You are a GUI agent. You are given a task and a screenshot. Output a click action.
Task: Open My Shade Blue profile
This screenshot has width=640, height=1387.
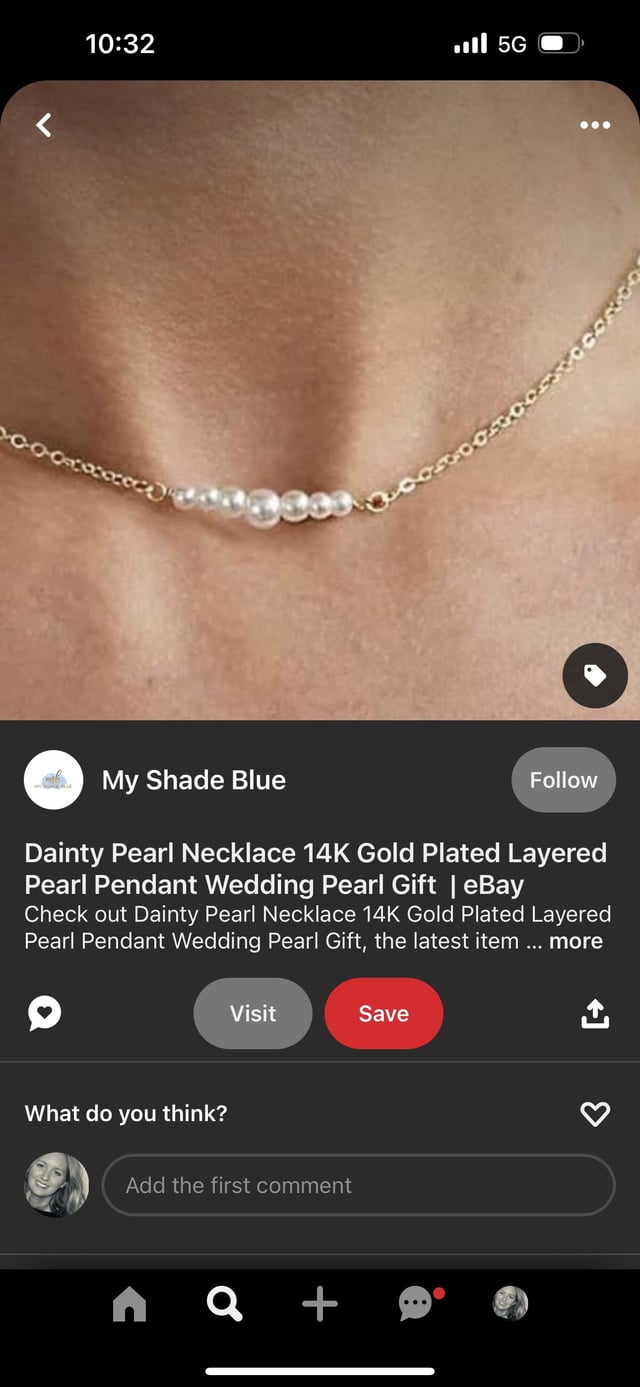click(x=193, y=780)
